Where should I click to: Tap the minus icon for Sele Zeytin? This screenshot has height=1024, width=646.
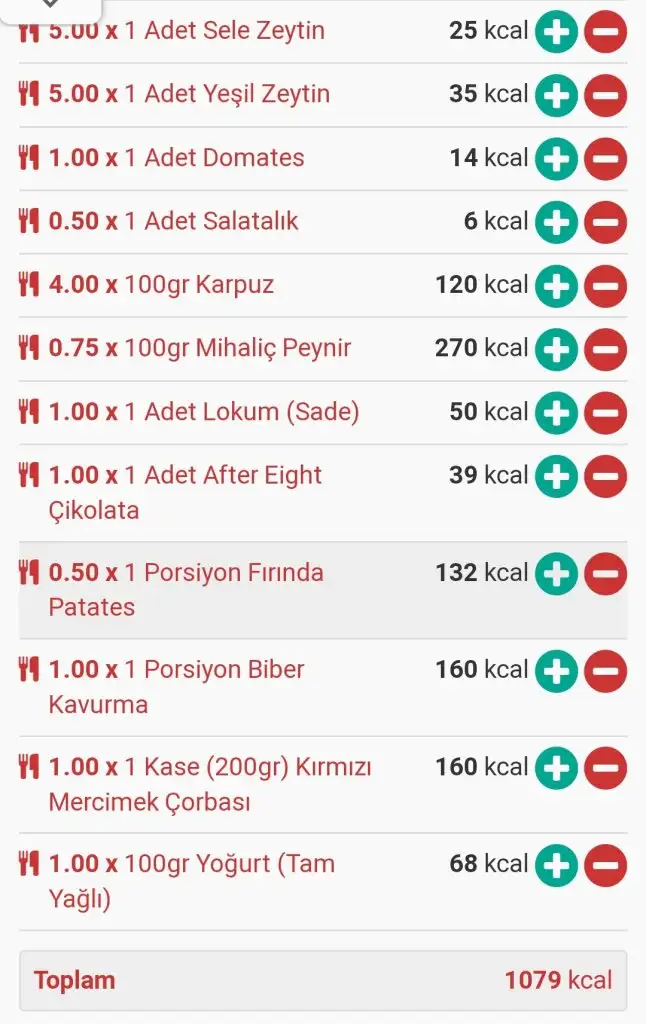coord(605,33)
